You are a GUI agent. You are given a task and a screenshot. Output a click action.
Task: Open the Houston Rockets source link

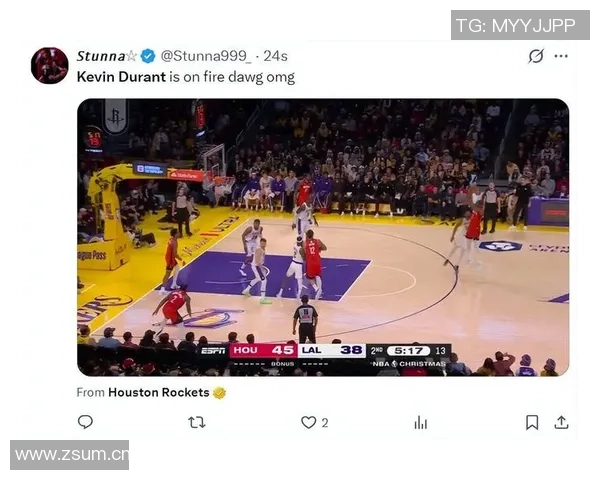[158, 393]
